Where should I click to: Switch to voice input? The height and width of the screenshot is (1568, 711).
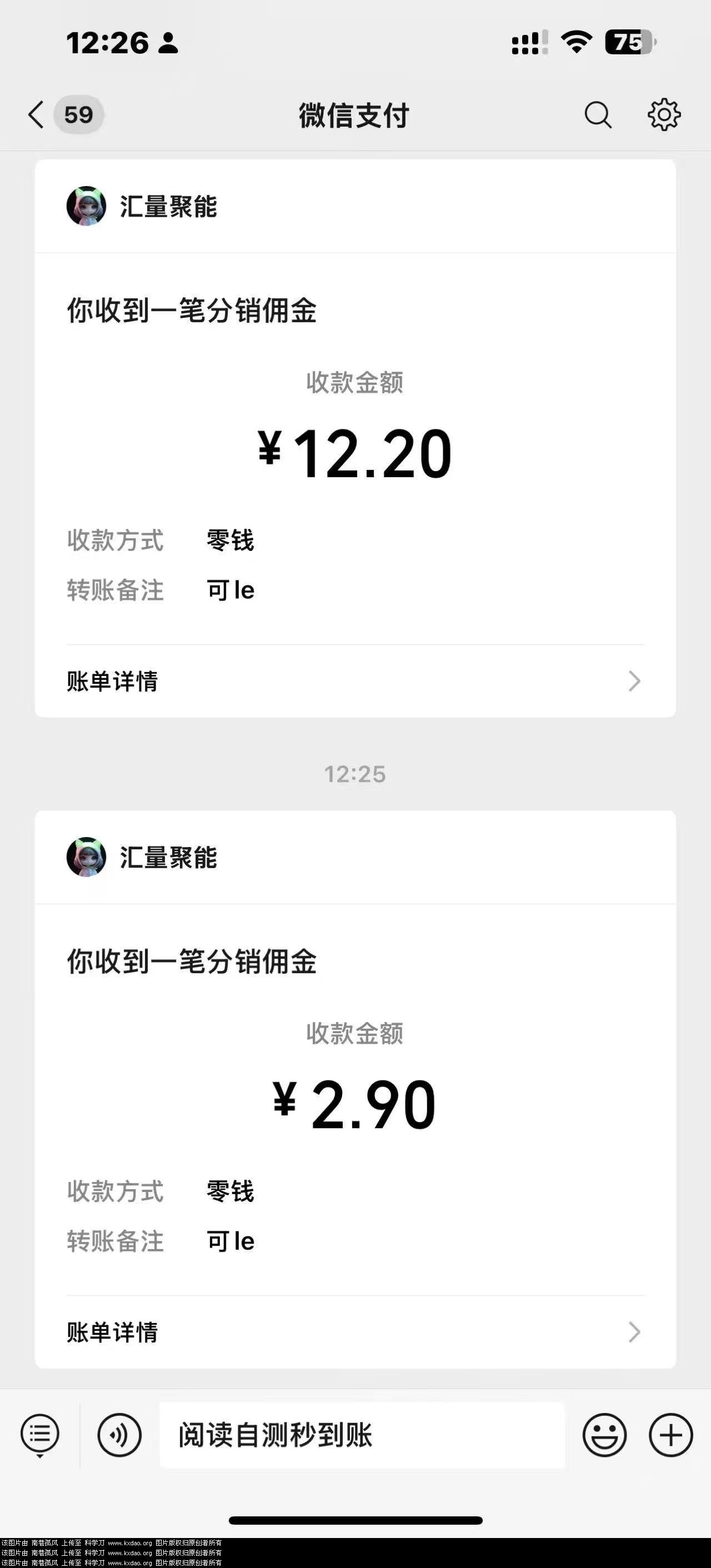[x=119, y=1435]
